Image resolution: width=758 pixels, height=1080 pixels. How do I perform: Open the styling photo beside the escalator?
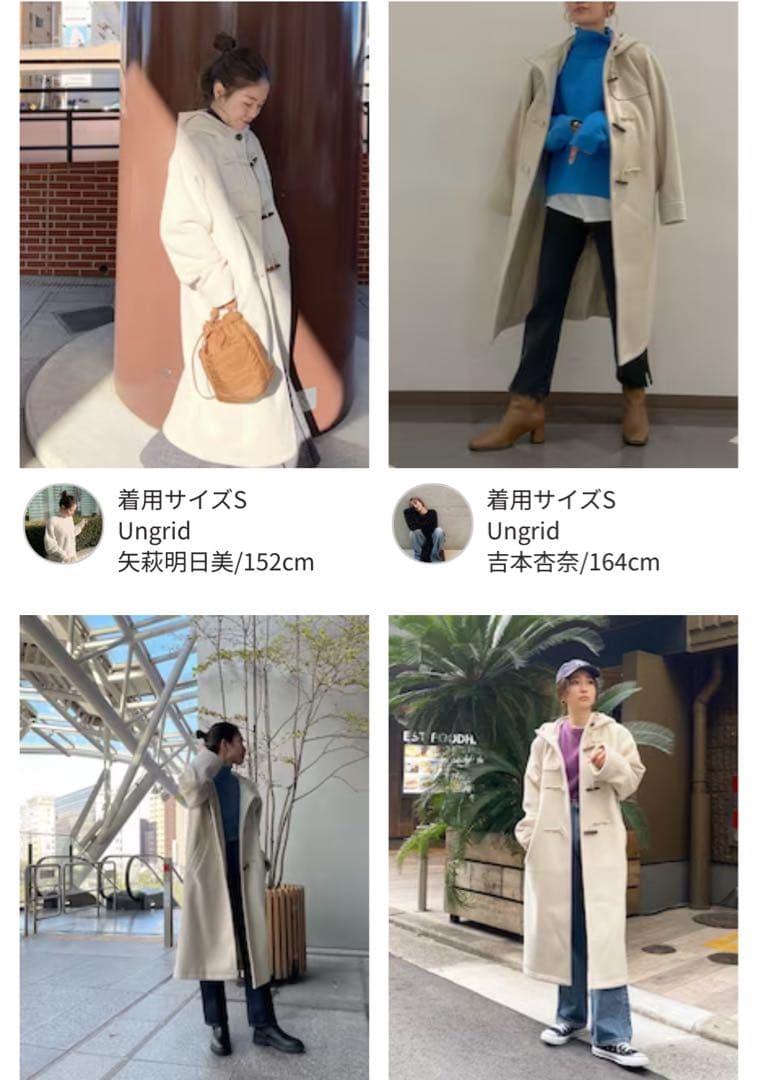(194, 847)
